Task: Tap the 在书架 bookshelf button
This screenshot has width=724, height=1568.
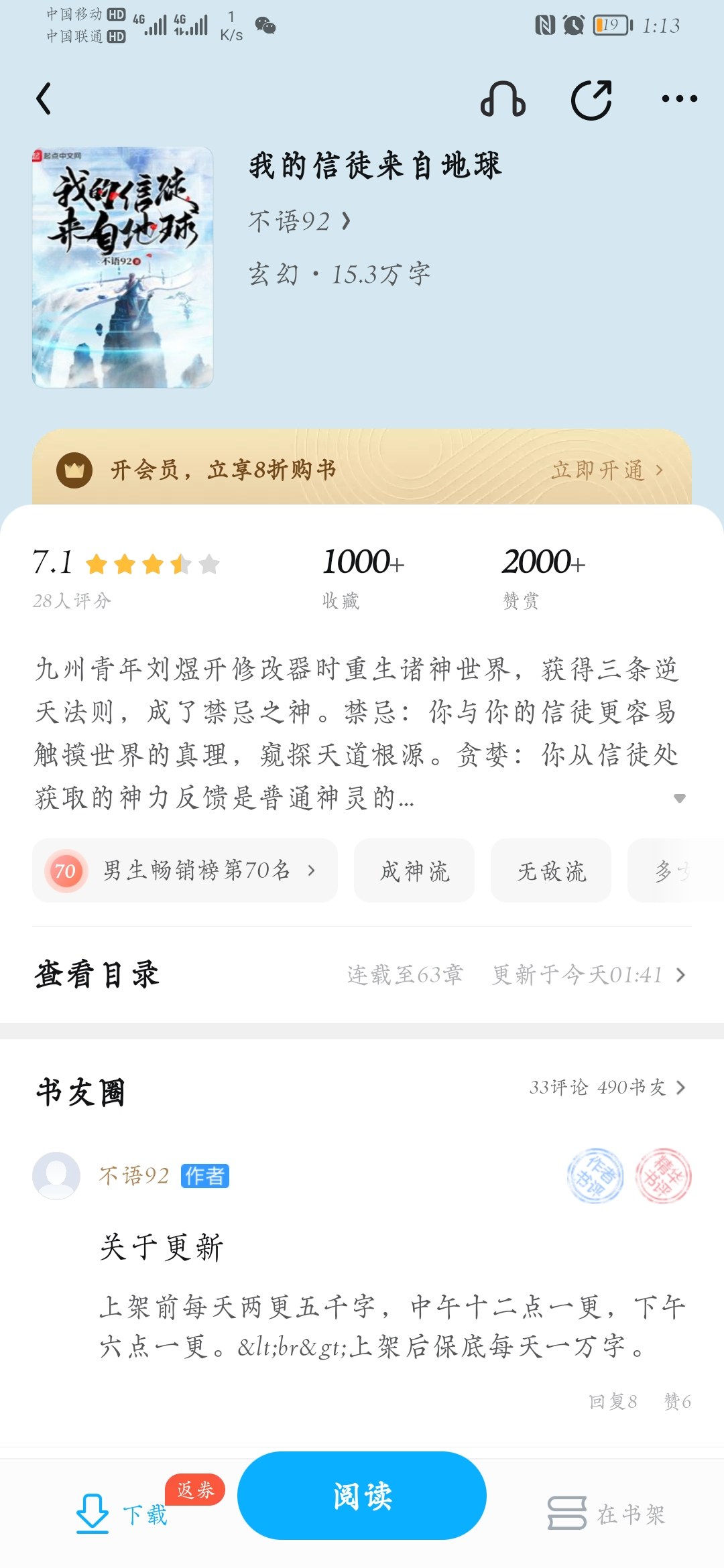Action: tap(607, 1514)
